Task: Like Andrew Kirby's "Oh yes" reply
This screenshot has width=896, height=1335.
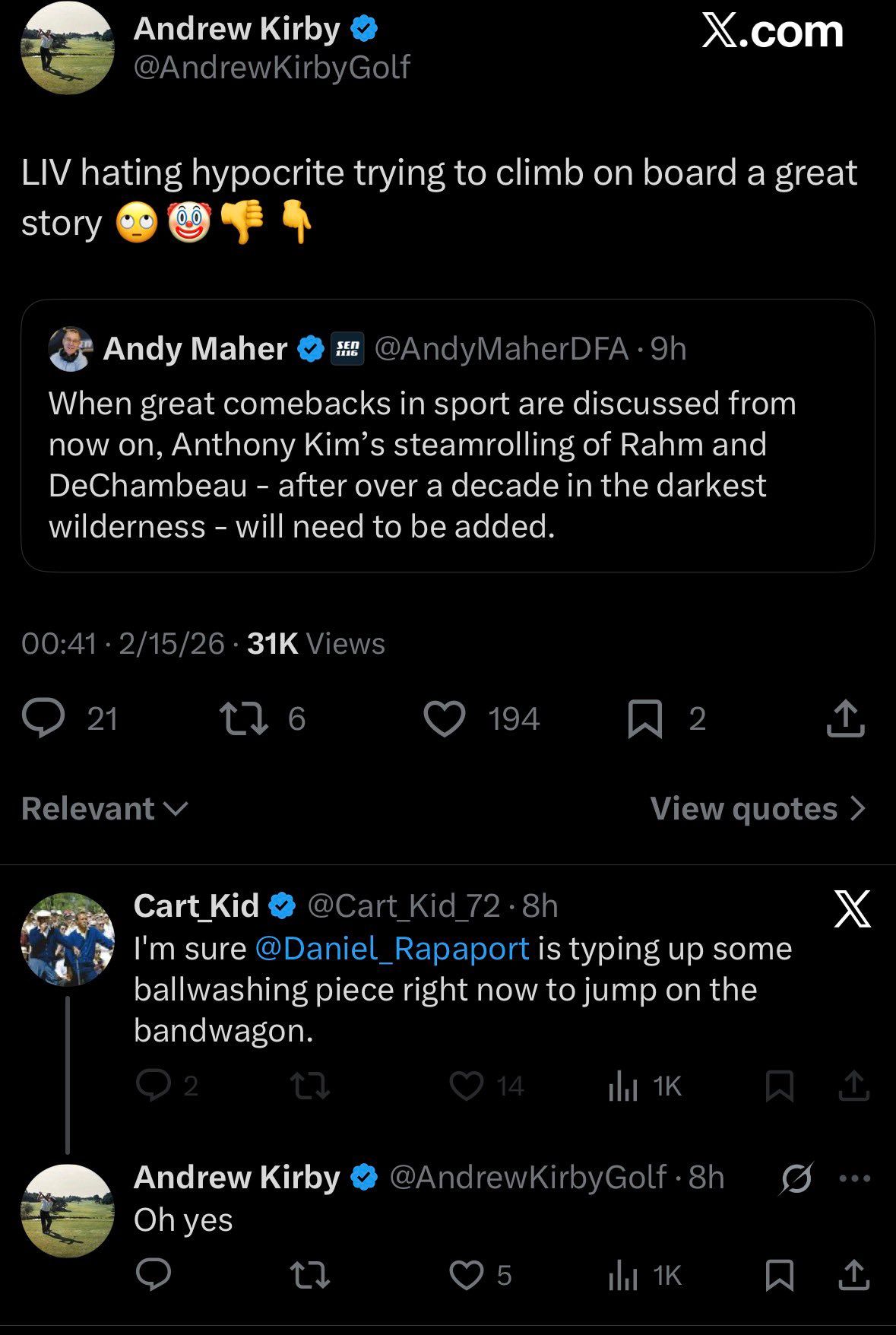Action: 467,1275
